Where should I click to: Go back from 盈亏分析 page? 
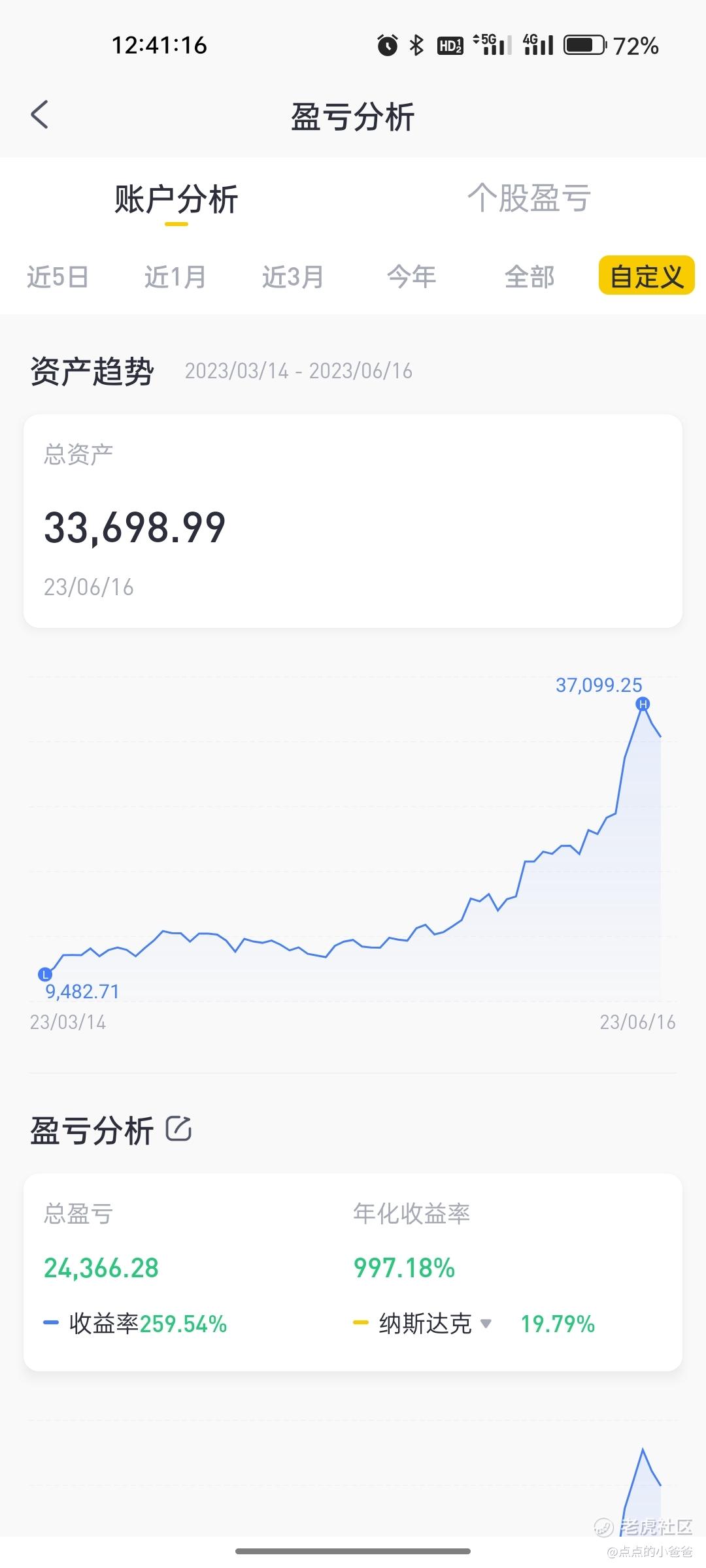[x=40, y=115]
